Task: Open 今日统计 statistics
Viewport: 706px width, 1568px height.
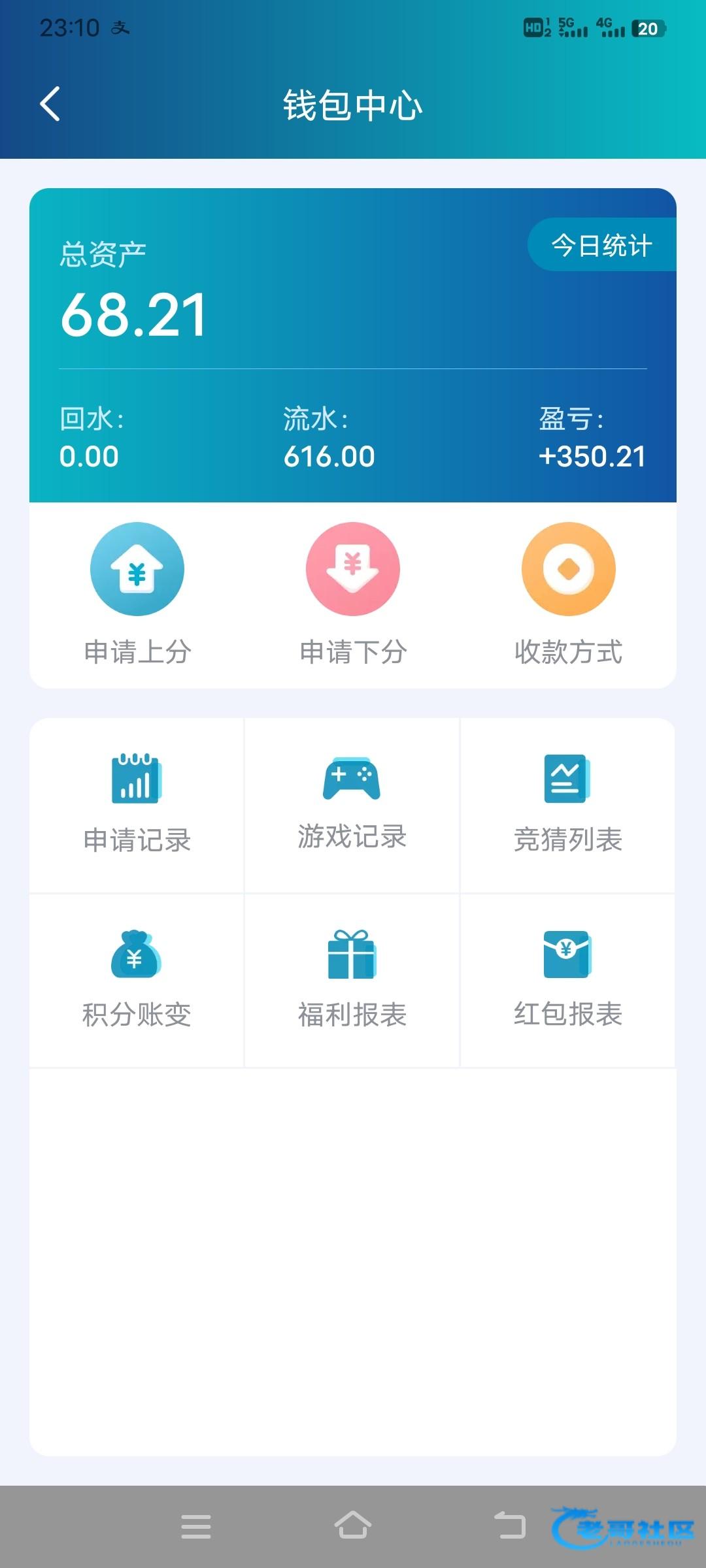Action: pos(602,245)
